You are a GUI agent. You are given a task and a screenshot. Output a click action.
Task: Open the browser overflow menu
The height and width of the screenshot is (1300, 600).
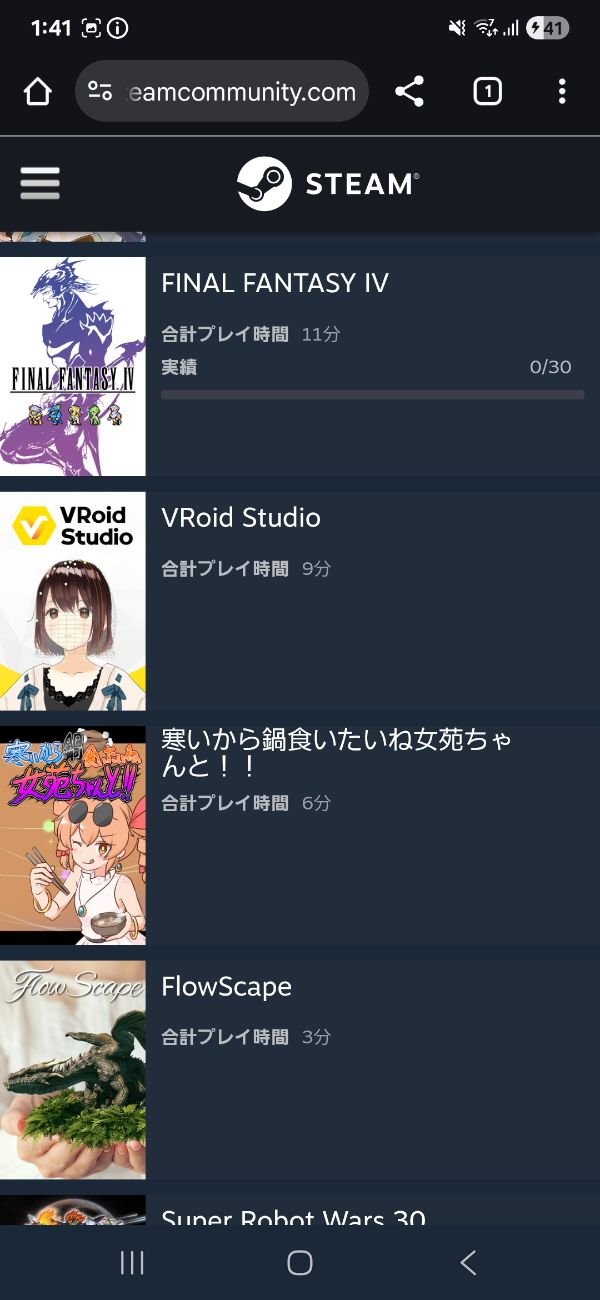click(x=562, y=92)
